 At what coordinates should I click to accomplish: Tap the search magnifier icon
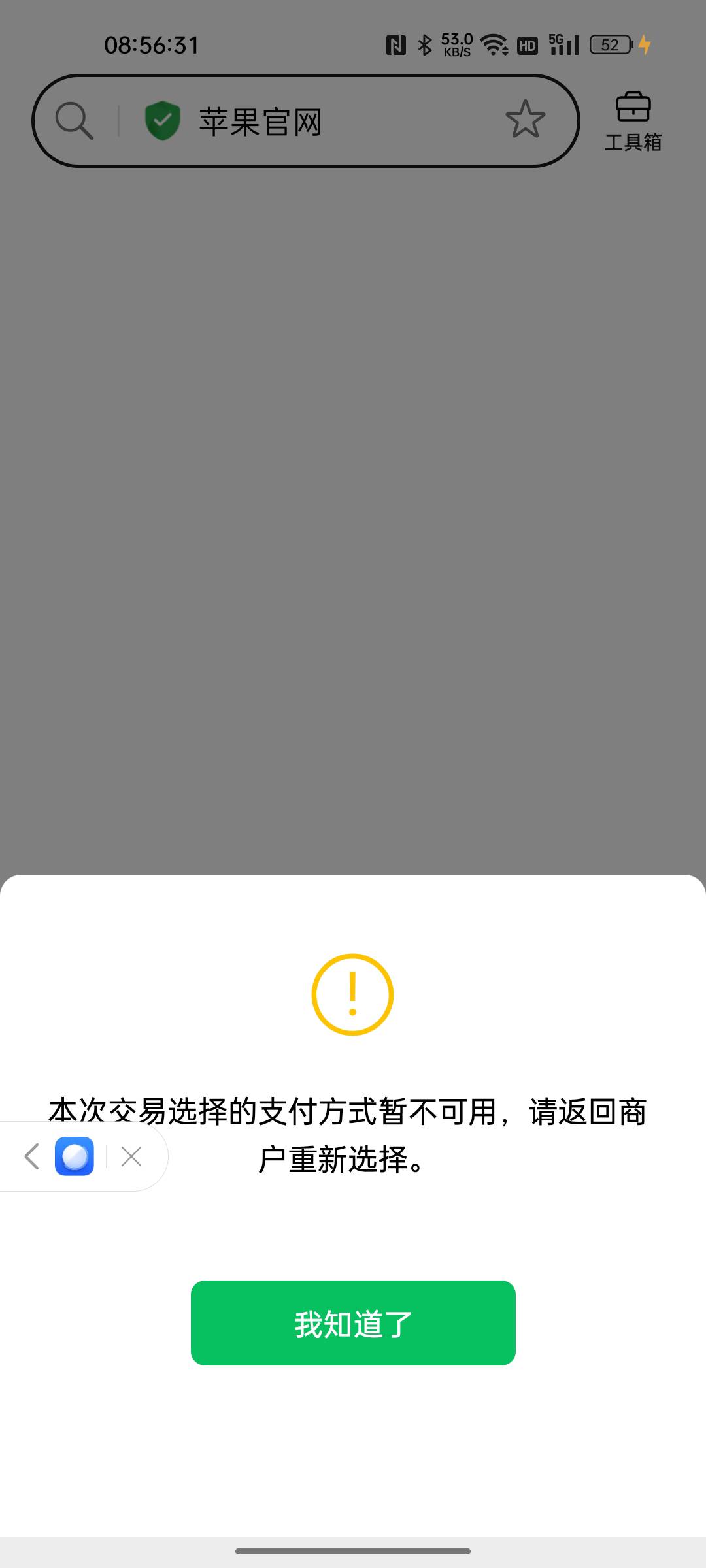point(75,121)
